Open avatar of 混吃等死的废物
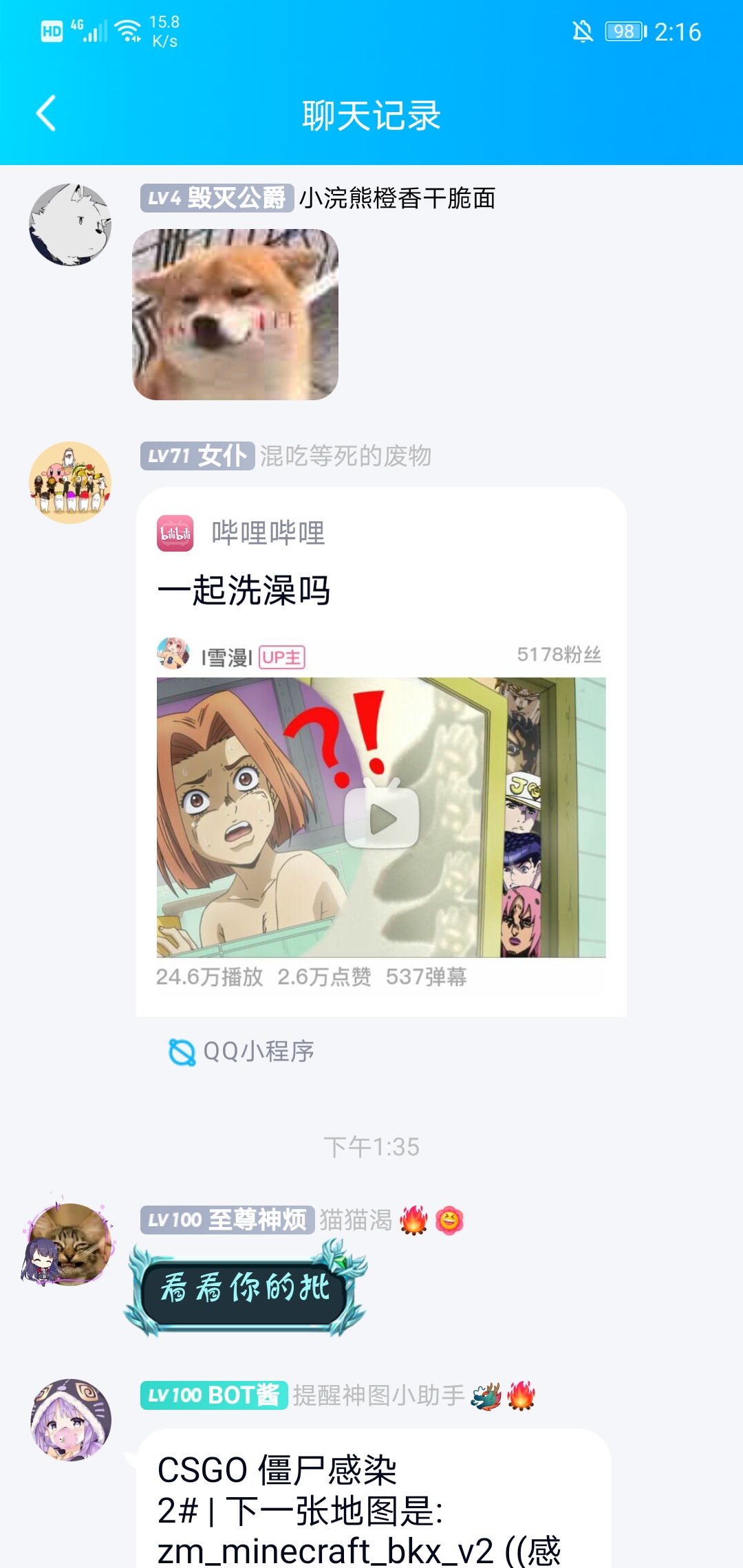Viewport: 743px width, 1568px height. tap(70, 483)
